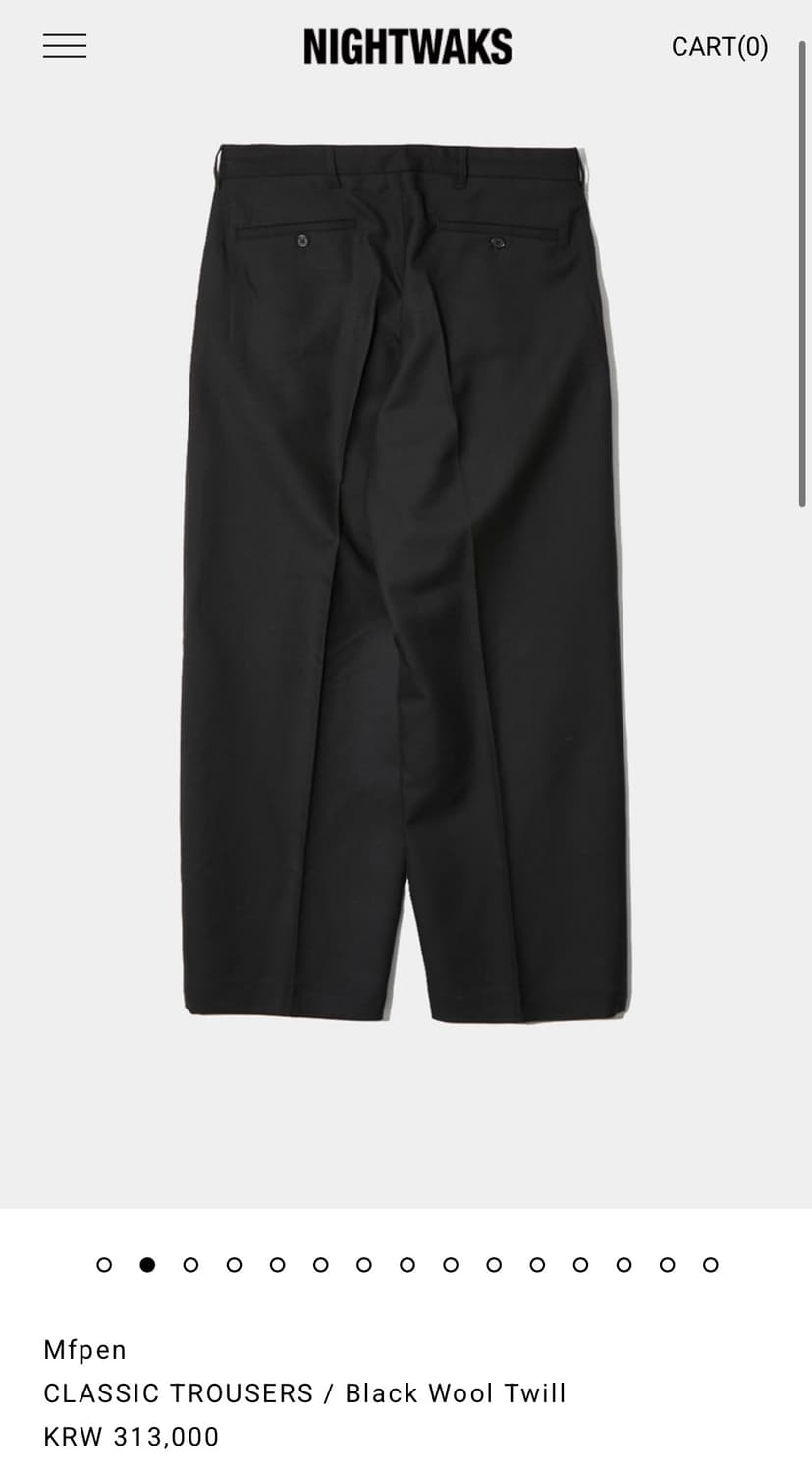This screenshot has width=812, height=1473.
Task: Toggle the twelfth slide indicator dot
Action: coord(579,1264)
